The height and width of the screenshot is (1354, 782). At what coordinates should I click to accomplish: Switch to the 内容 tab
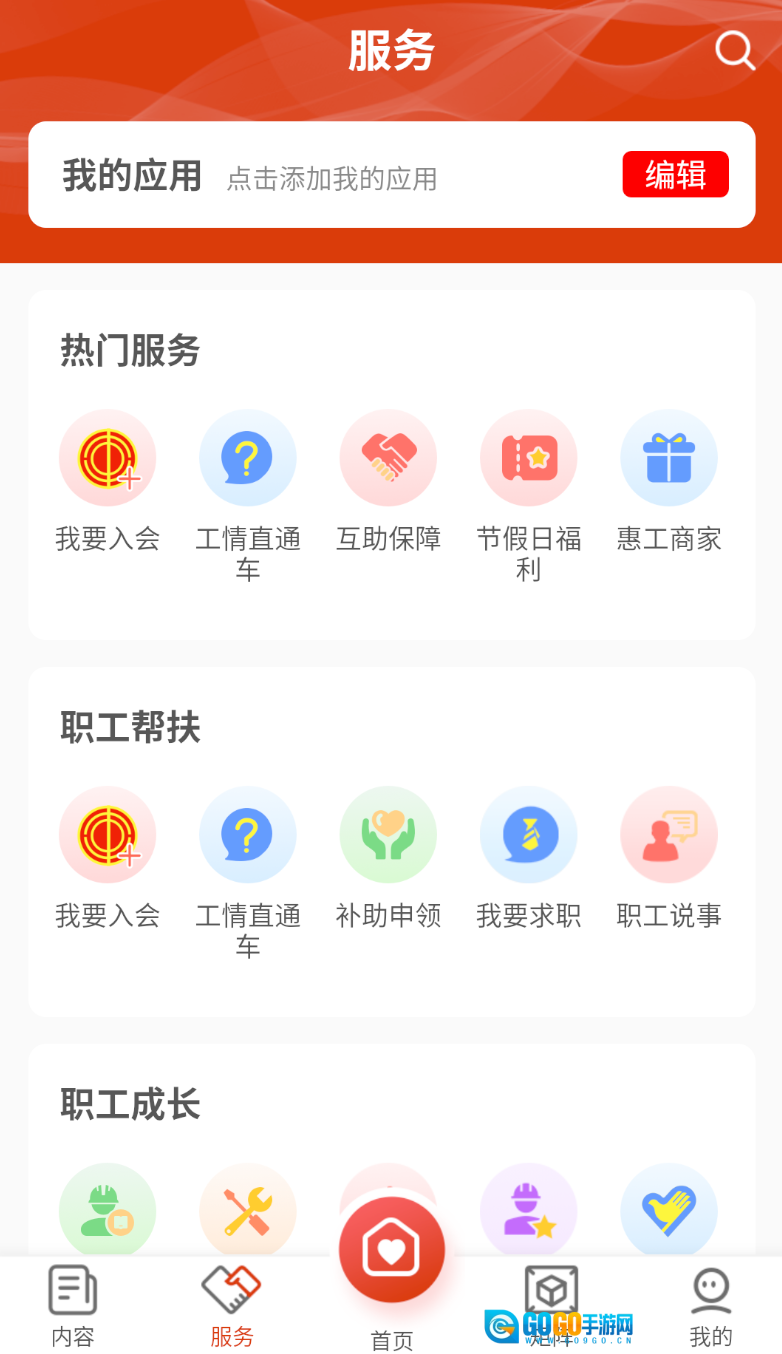(x=73, y=1304)
